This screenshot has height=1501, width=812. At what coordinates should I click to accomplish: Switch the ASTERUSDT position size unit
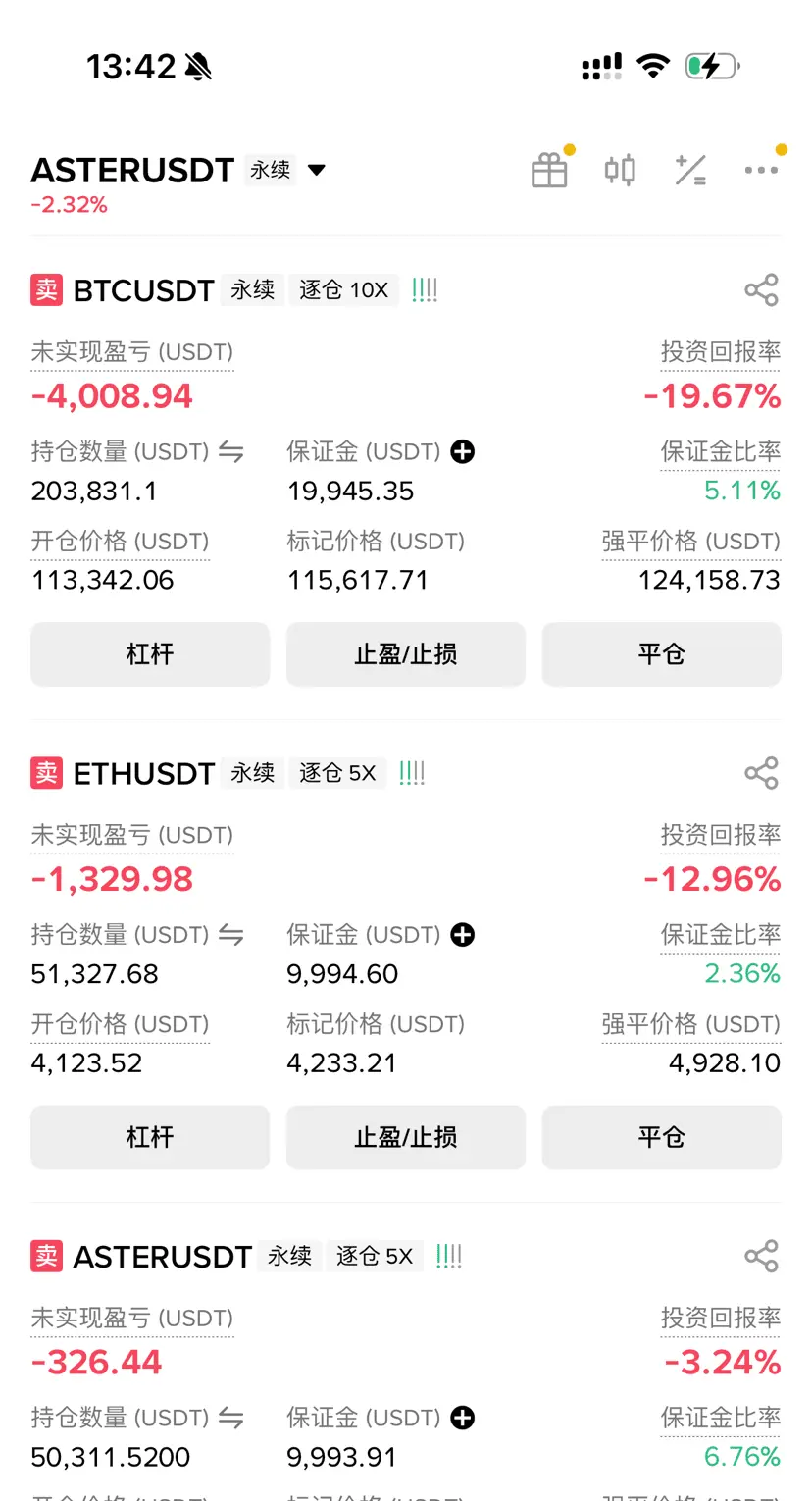click(x=230, y=1418)
